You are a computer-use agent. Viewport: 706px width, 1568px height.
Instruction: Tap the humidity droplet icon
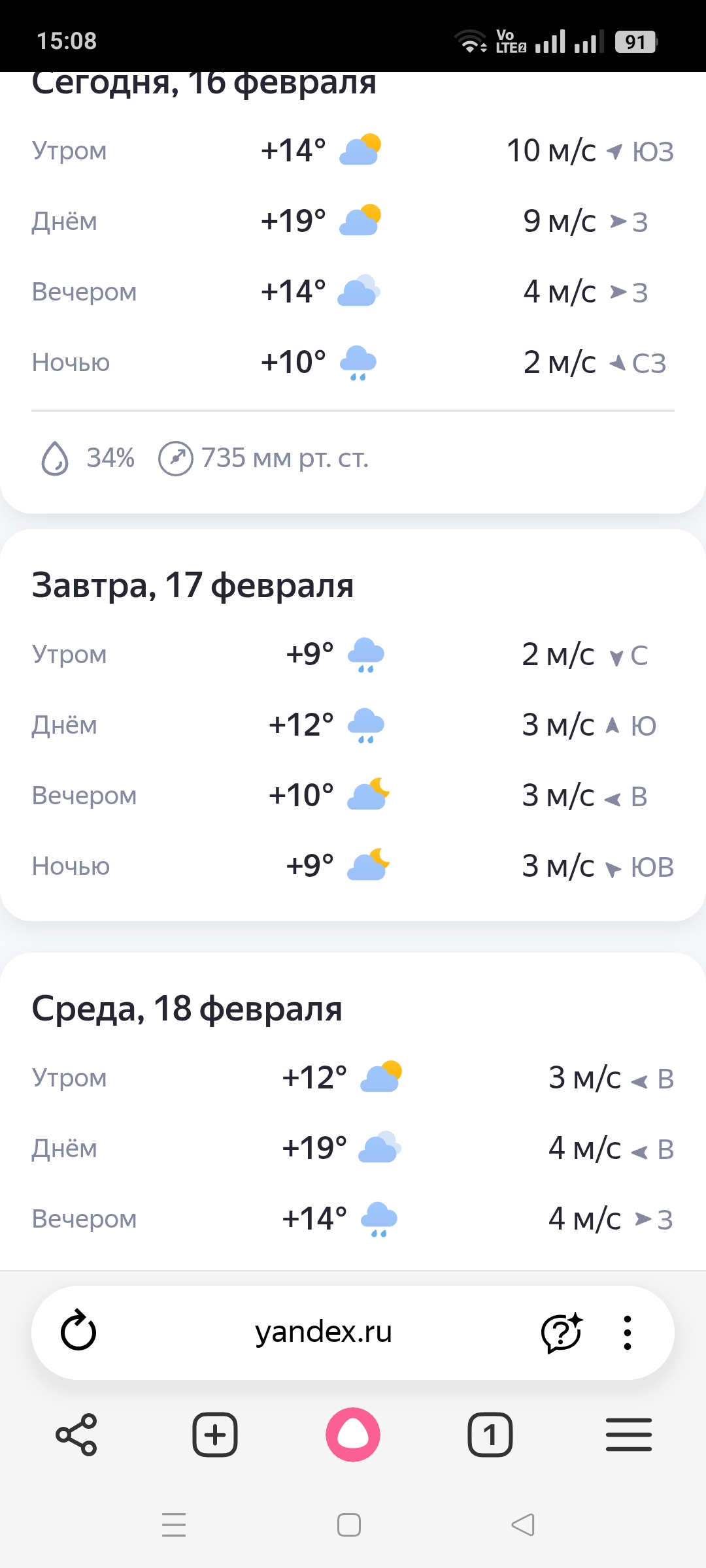(x=56, y=457)
